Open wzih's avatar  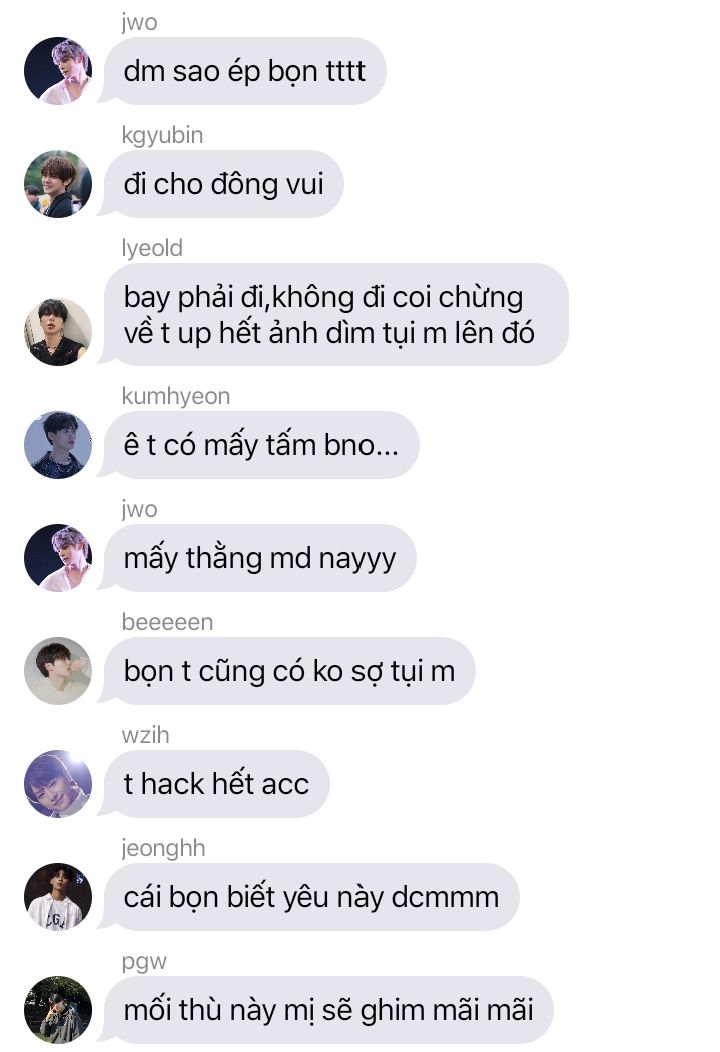click(x=58, y=784)
